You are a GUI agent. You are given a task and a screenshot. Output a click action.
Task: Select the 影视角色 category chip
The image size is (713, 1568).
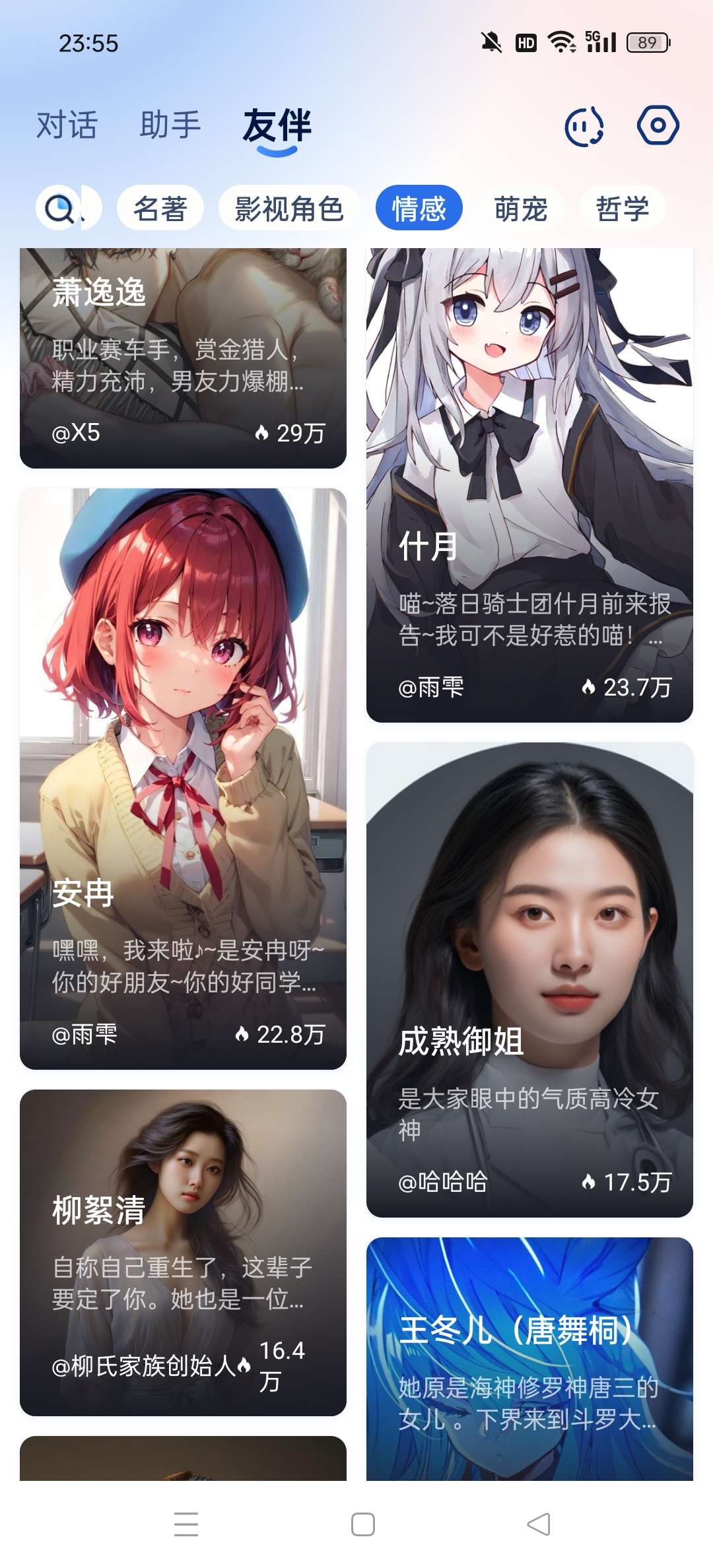[289, 209]
